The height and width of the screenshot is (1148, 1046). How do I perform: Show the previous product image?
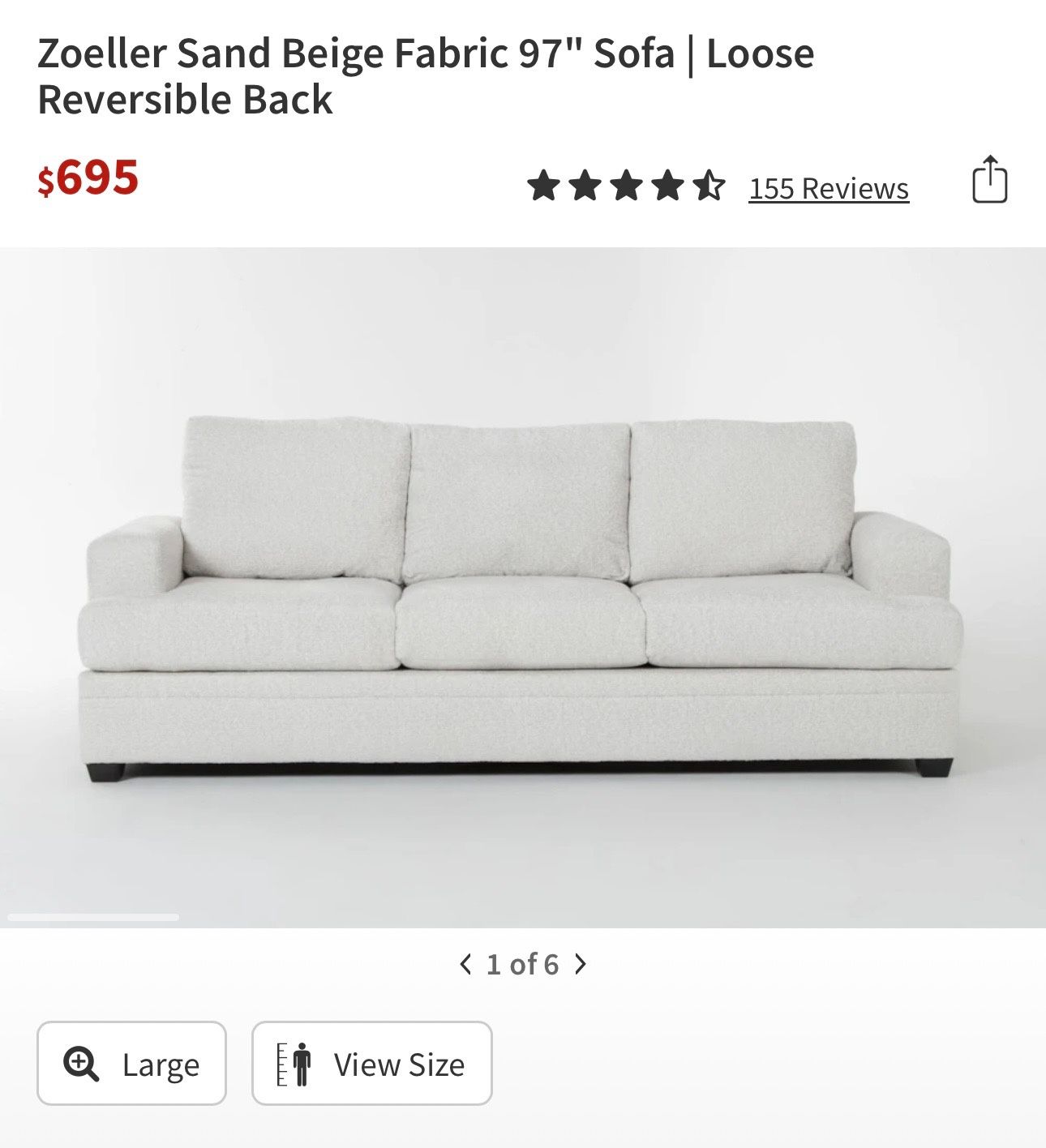465,964
